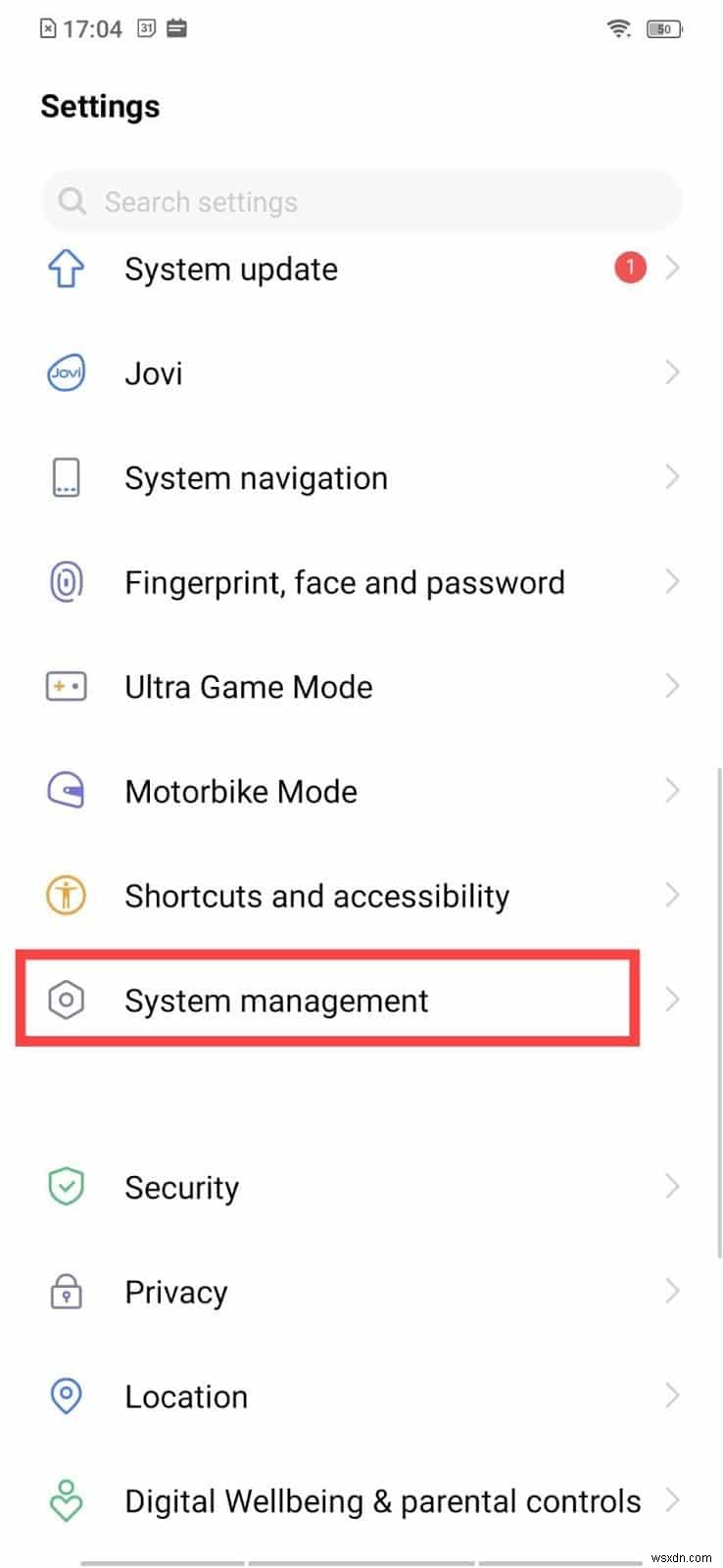Tap the Location pin icon

click(x=66, y=1396)
